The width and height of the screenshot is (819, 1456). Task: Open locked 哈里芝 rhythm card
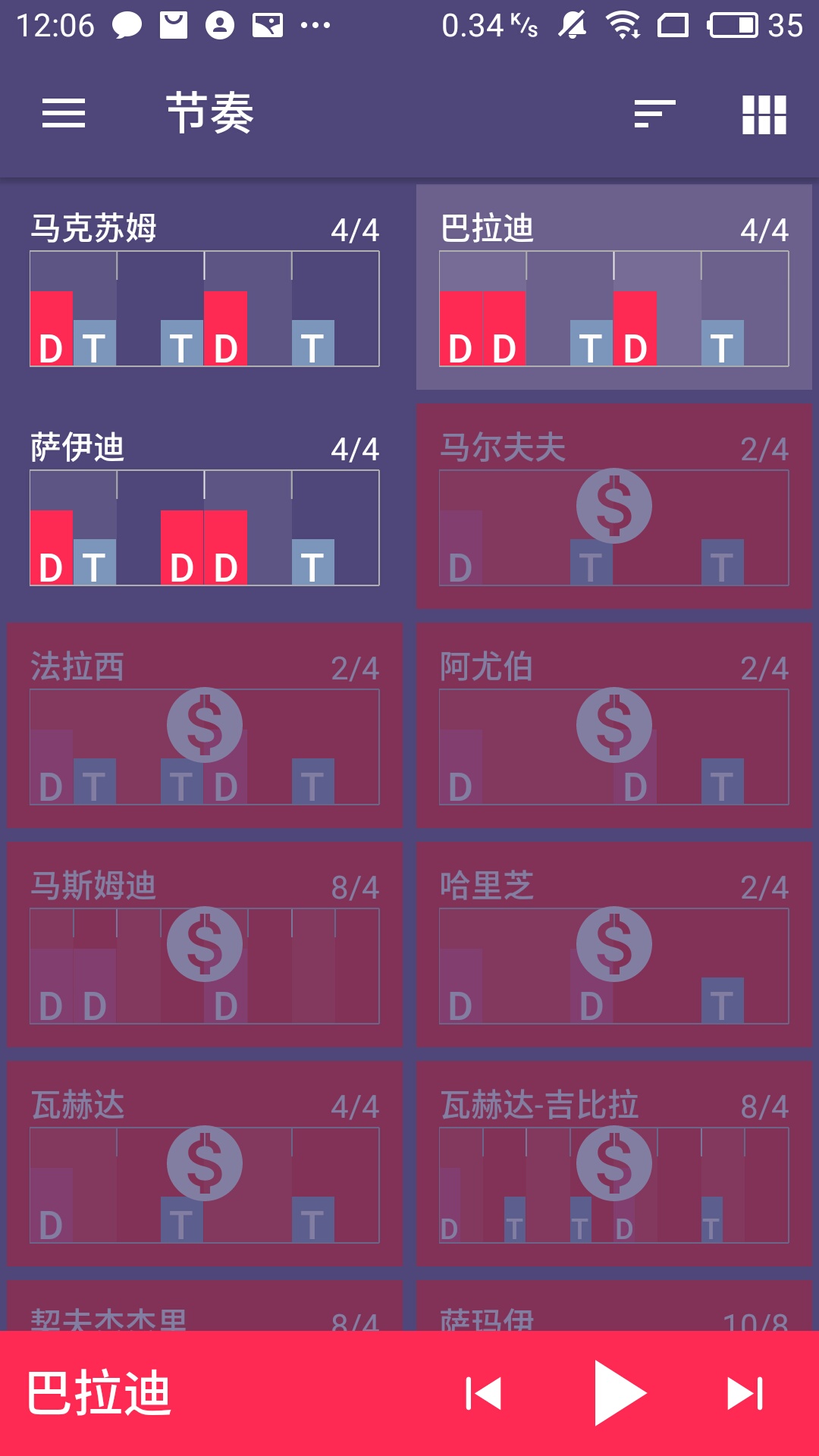(614, 945)
